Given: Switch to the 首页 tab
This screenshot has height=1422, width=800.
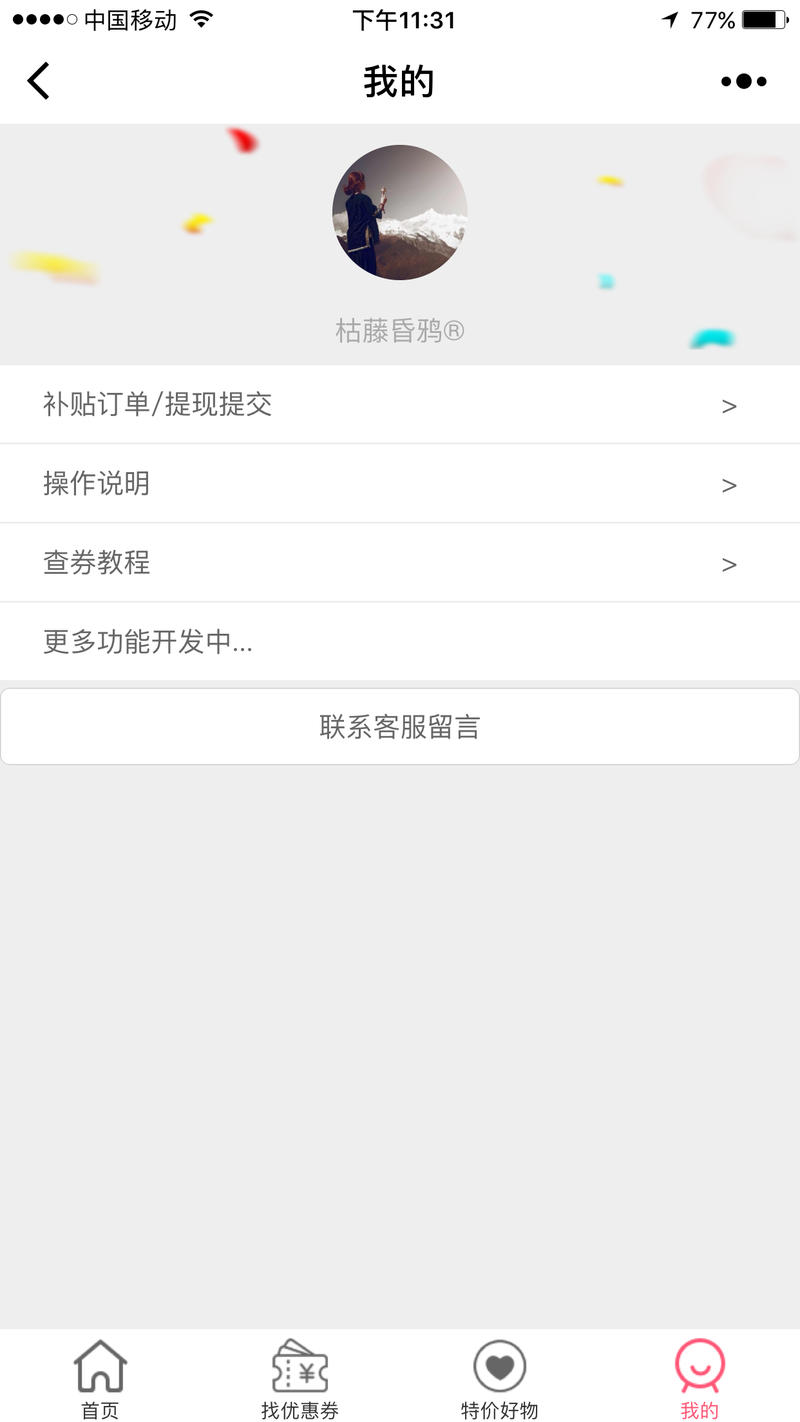Looking at the screenshot, I should pos(100,1378).
